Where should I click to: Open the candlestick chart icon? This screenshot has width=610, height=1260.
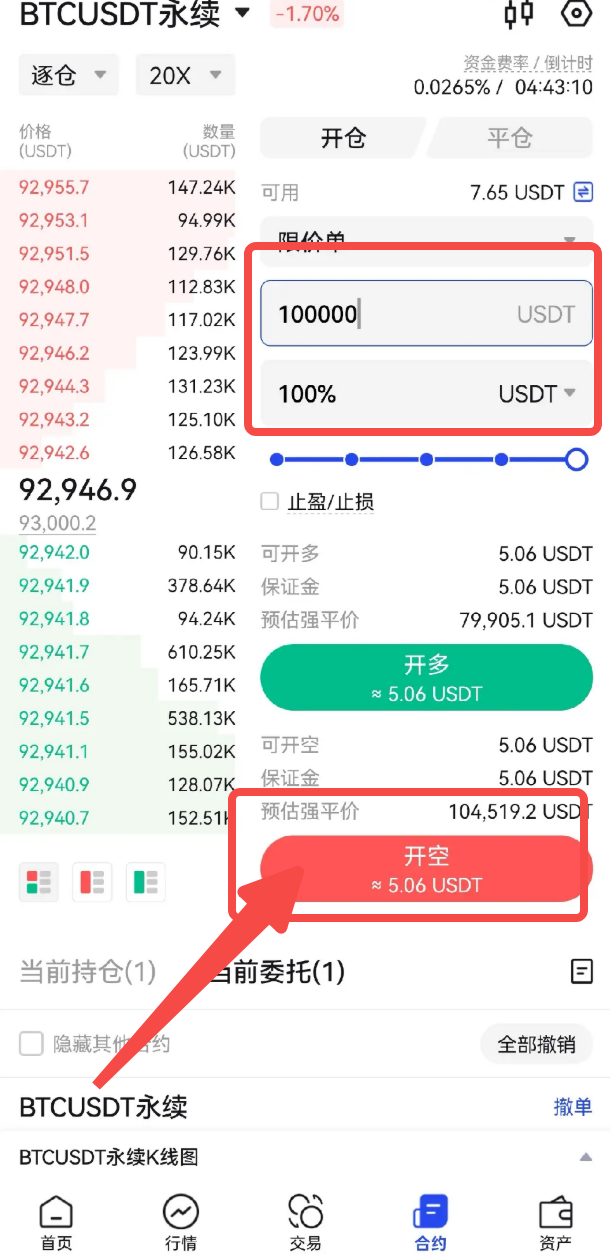[x=518, y=14]
